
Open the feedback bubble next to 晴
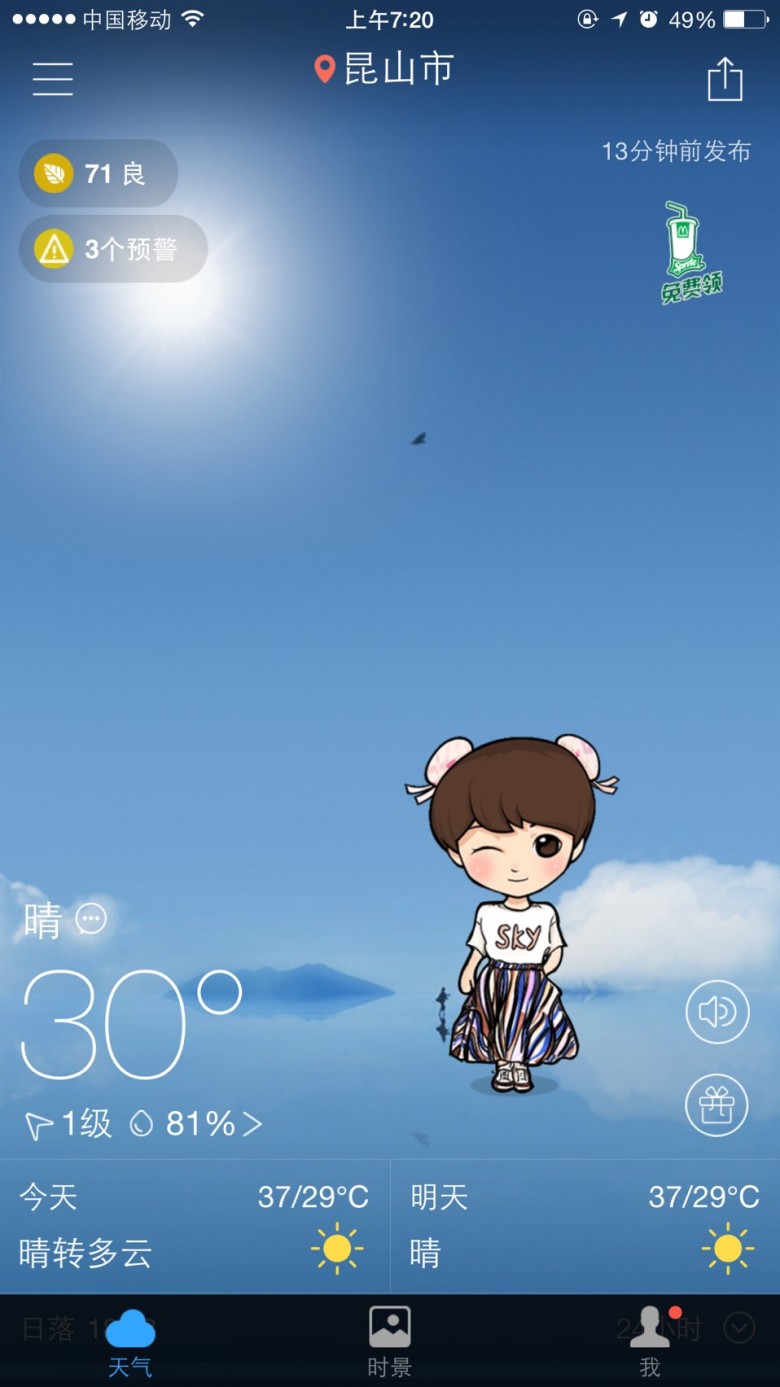(91, 919)
